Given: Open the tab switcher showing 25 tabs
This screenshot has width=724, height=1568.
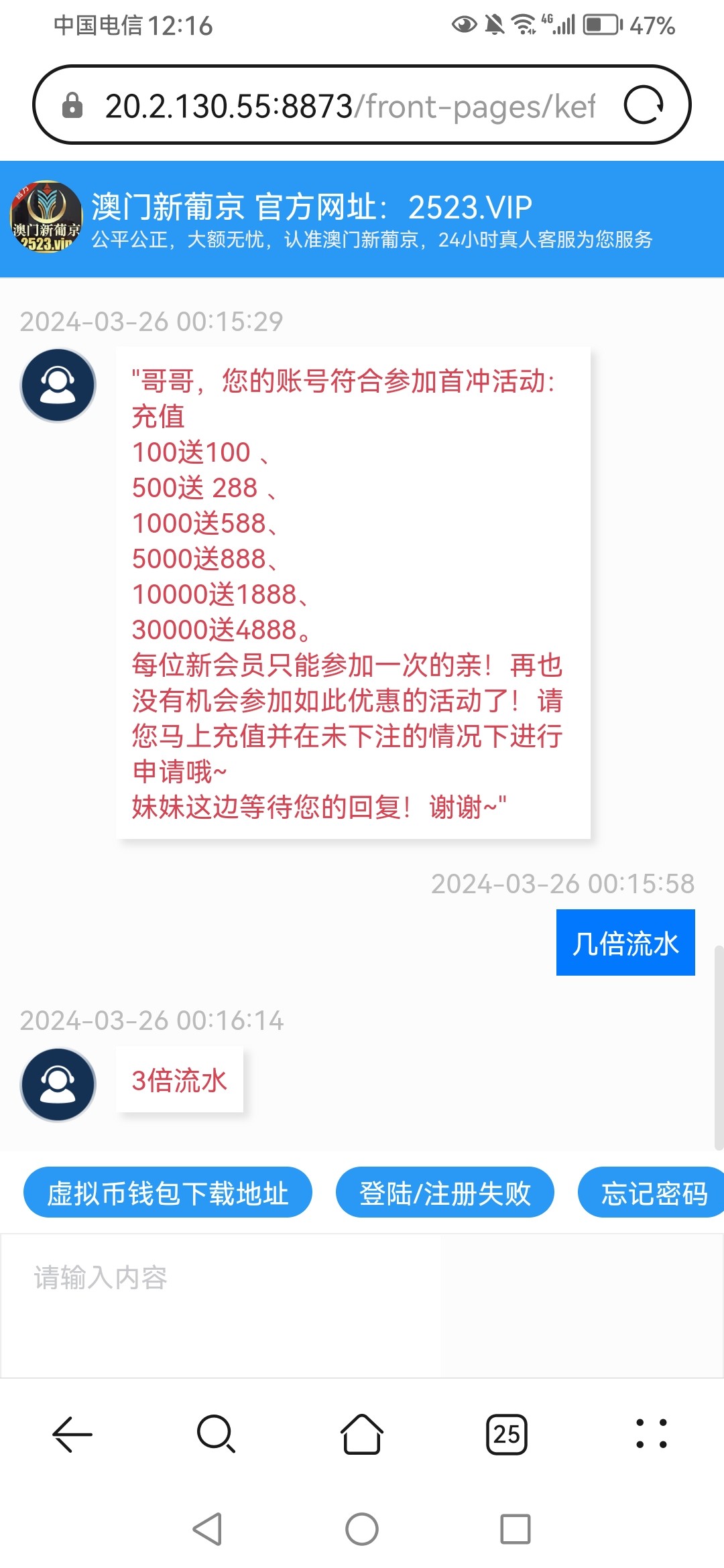Looking at the screenshot, I should click(507, 1434).
